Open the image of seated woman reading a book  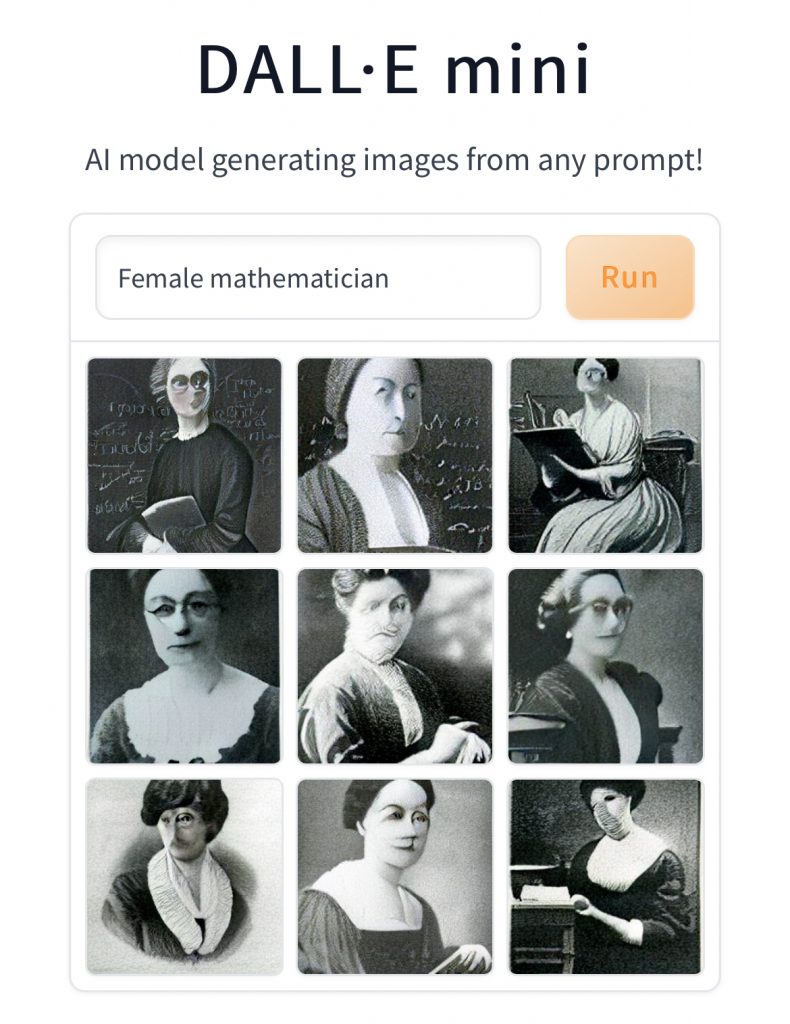tap(605, 455)
